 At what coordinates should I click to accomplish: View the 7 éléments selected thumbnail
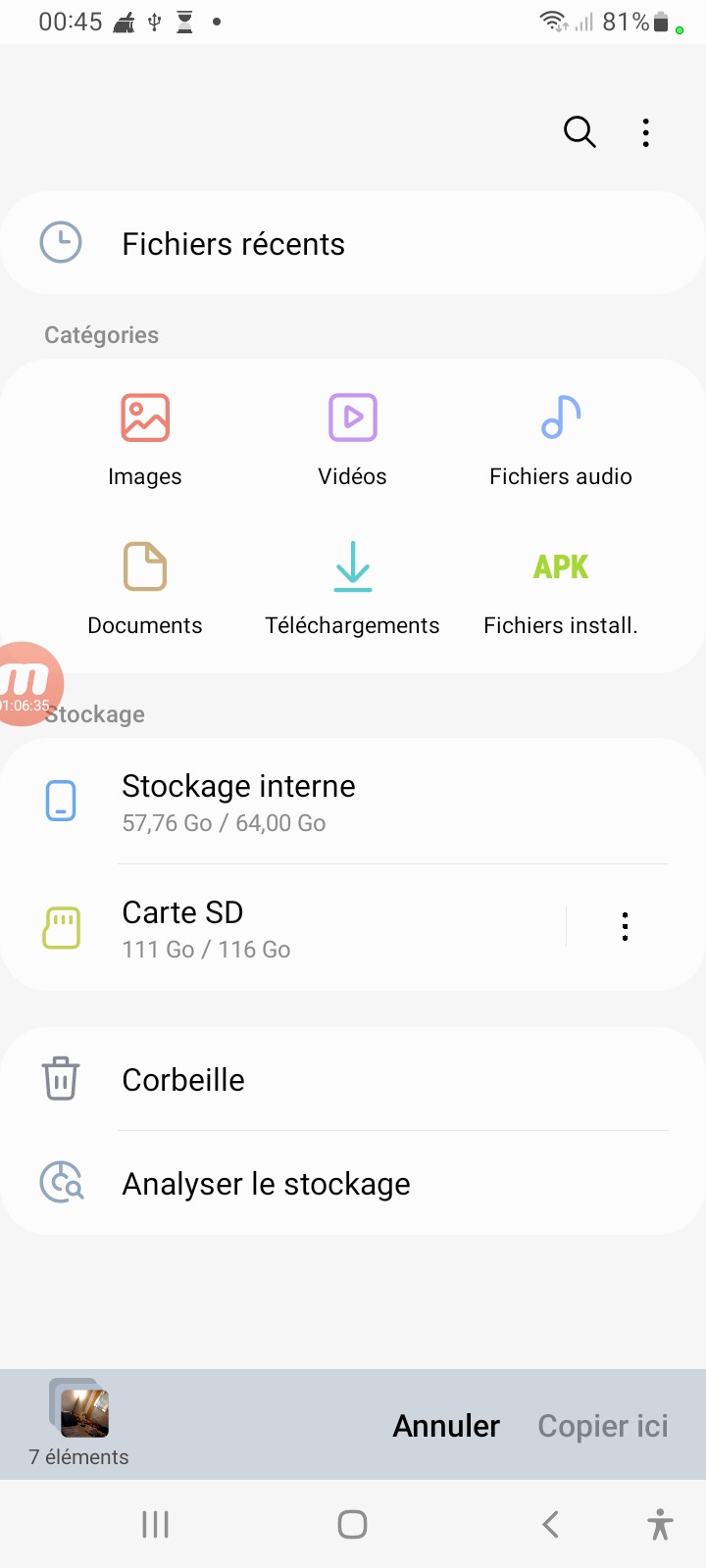click(x=79, y=1411)
